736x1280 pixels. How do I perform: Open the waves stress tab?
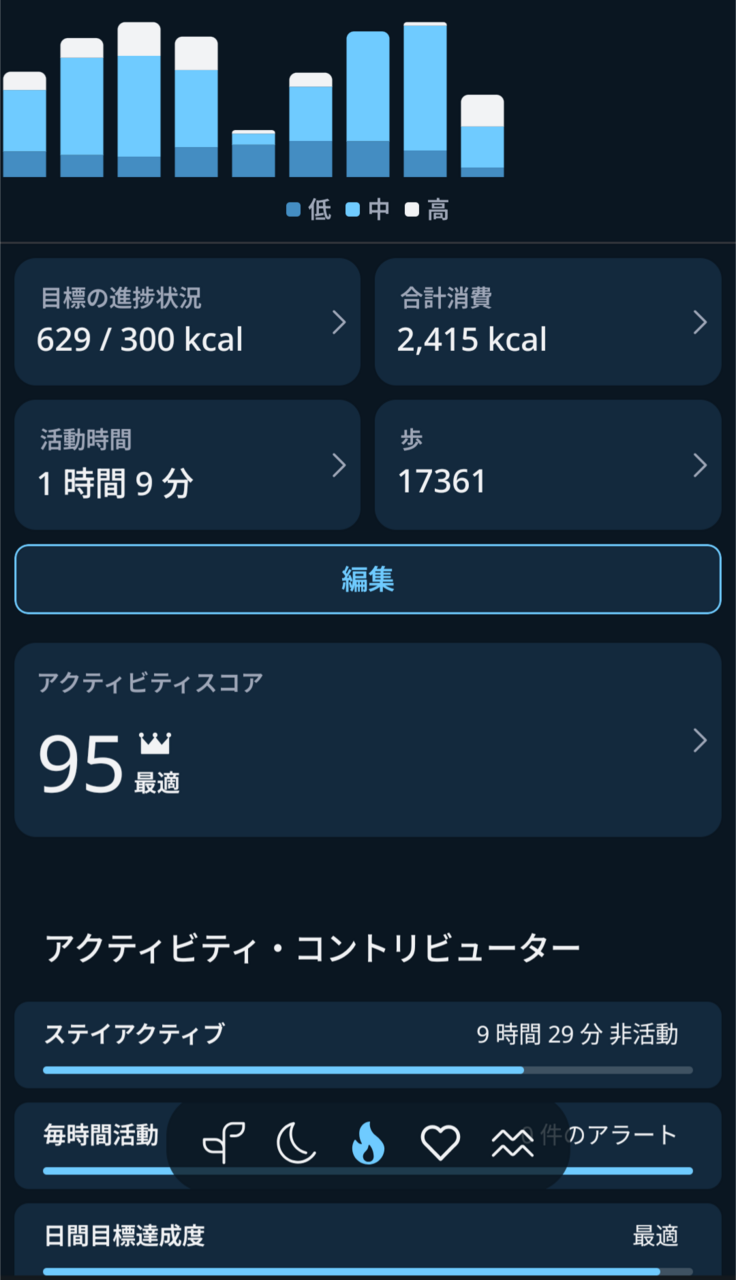[x=512, y=1142]
